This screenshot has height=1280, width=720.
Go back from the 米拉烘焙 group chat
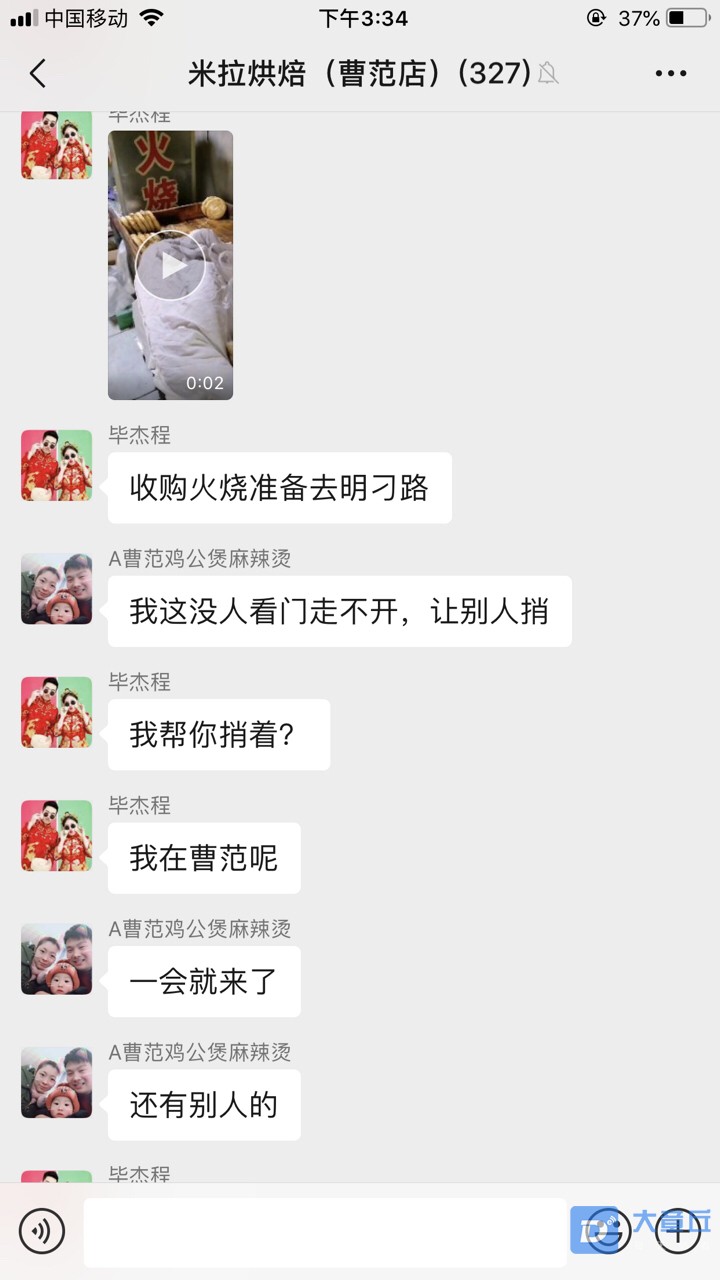tap(38, 73)
